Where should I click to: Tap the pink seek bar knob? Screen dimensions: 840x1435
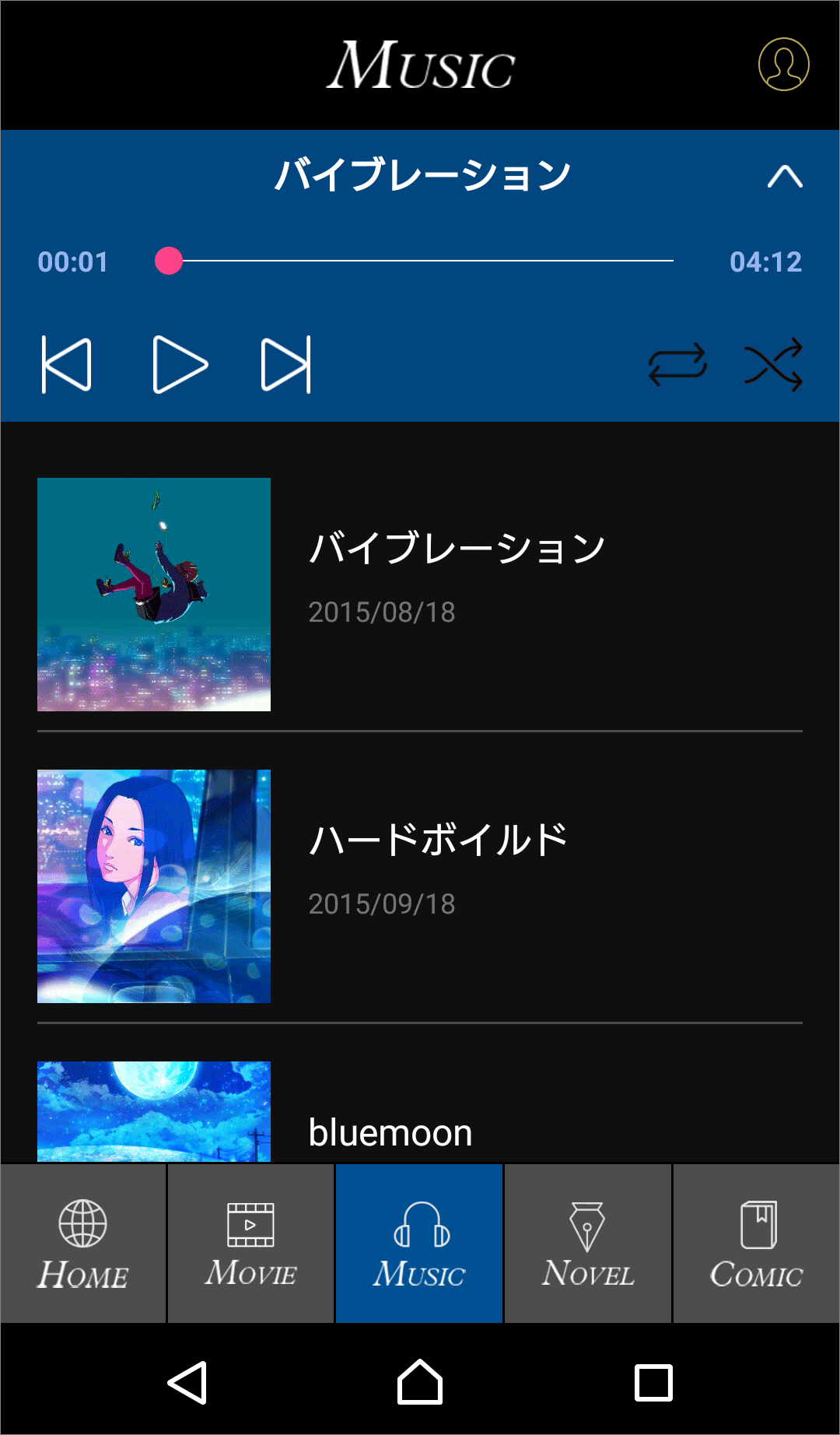coord(169,261)
